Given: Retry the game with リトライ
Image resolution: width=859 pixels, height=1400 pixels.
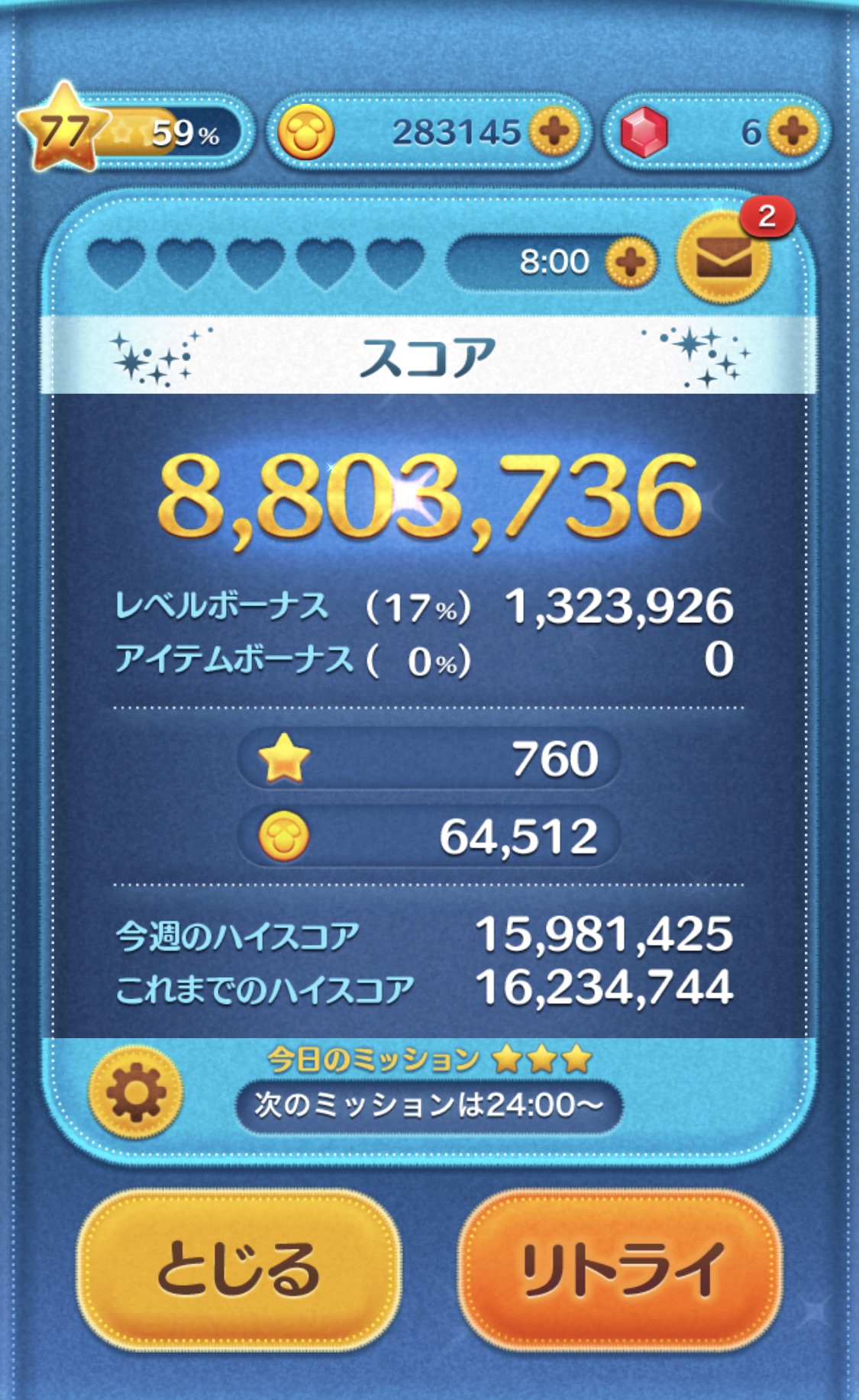Looking at the screenshot, I should (621, 1271).
